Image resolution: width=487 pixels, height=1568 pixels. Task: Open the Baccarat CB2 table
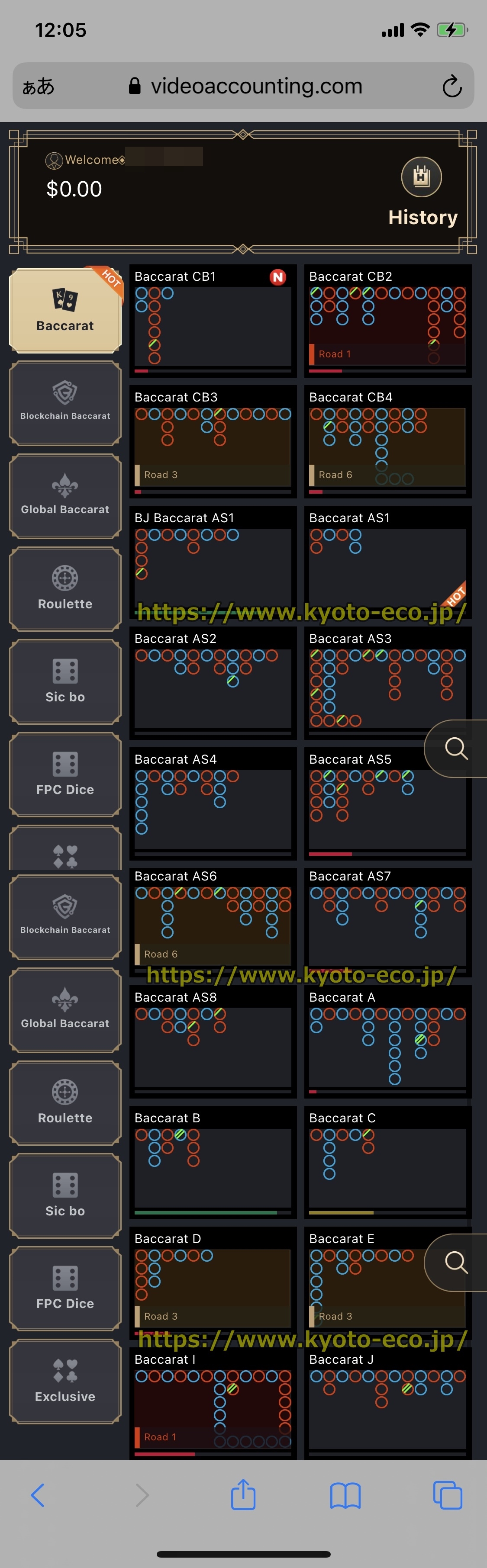coord(387,321)
